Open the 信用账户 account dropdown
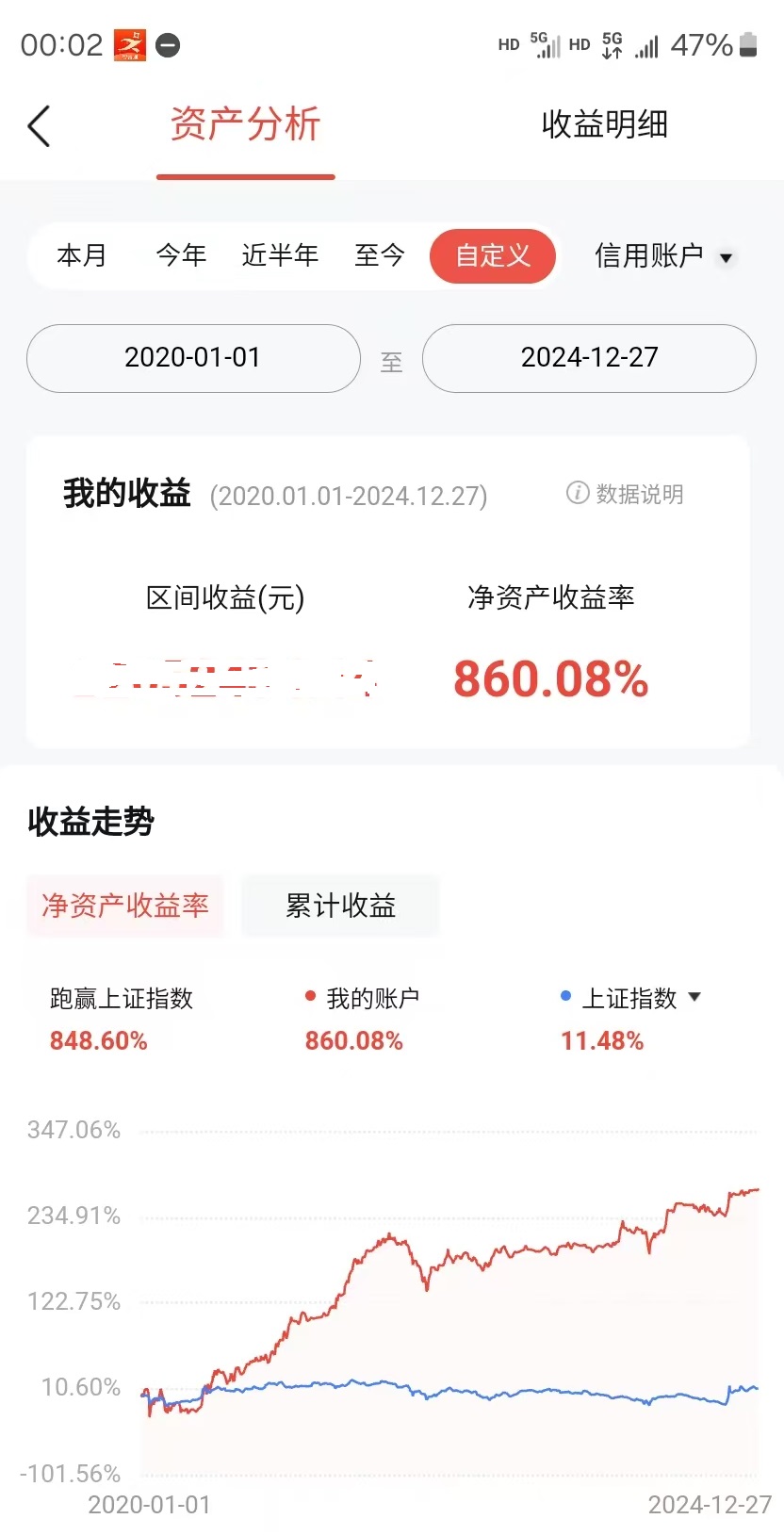Screen dimensions: 784x1535 pos(663,255)
